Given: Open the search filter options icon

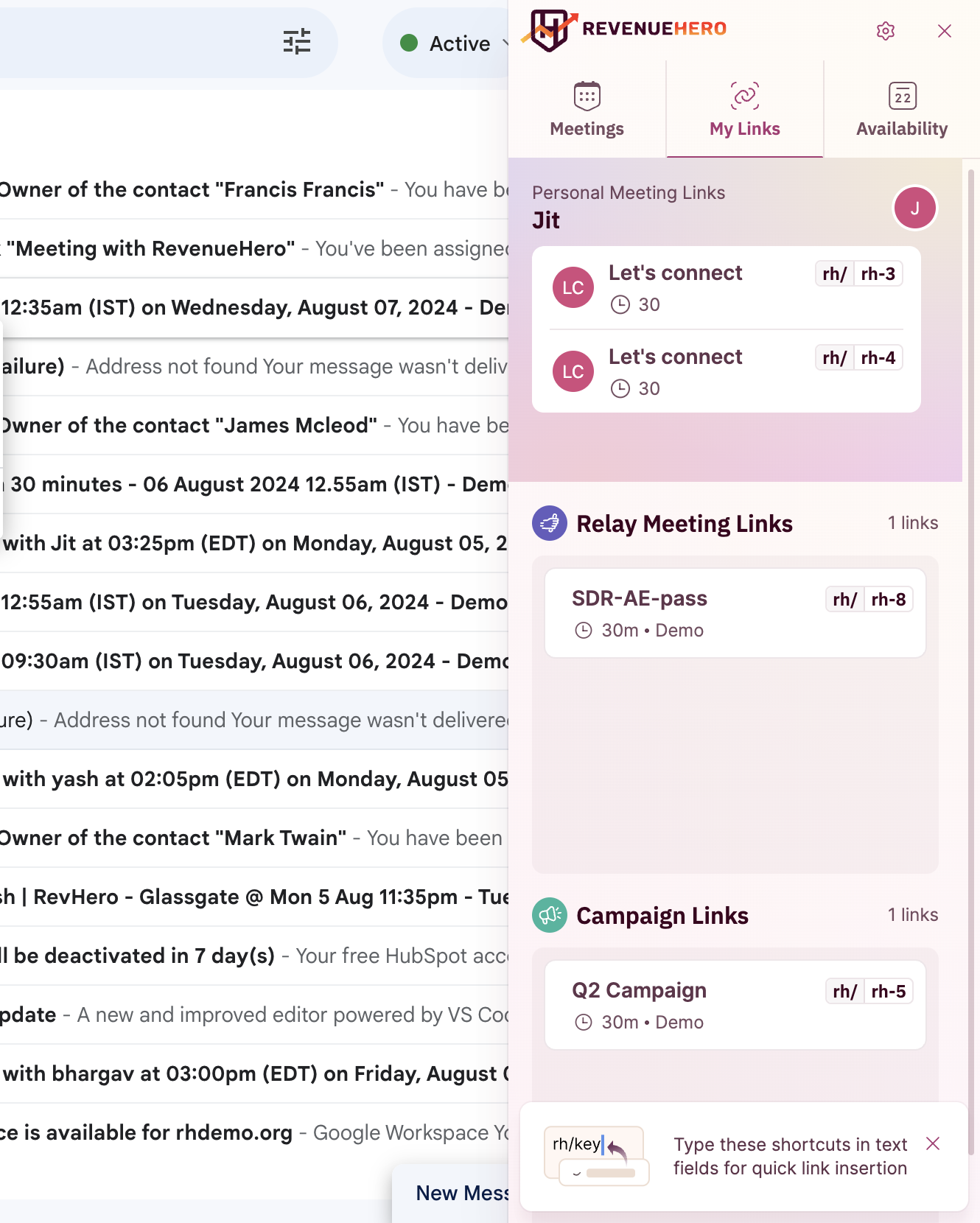Looking at the screenshot, I should (297, 42).
